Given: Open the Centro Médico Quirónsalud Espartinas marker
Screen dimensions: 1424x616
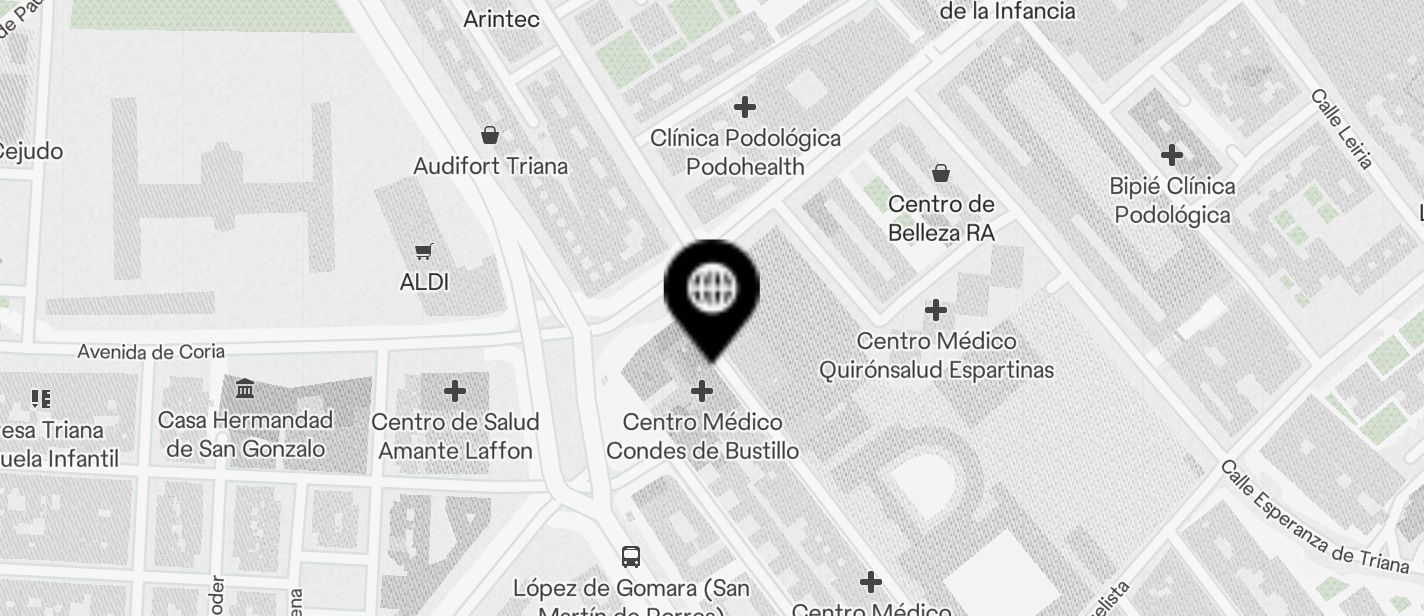Looking at the screenshot, I should pyautogui.click(x=935, y=311).
